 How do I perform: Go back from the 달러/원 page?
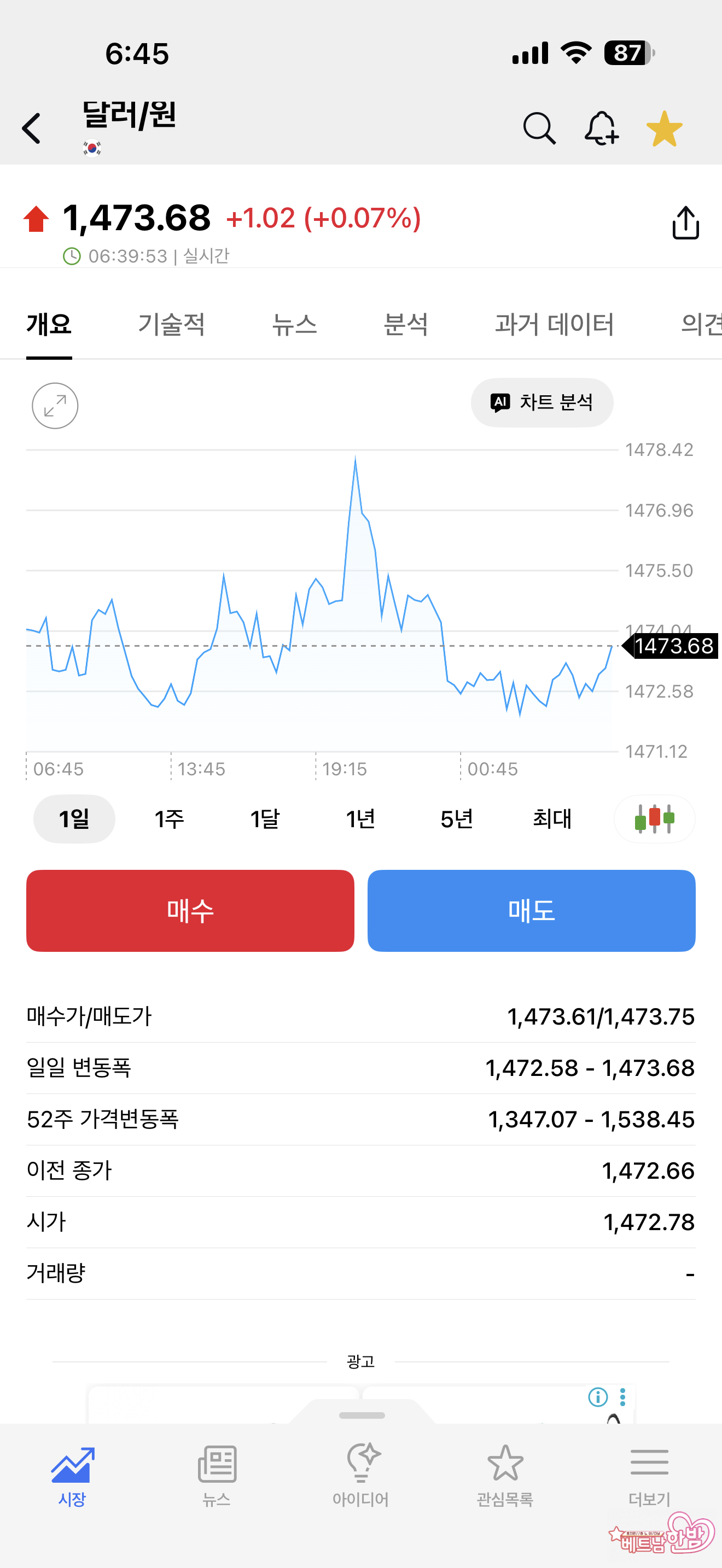click(x=32, y=128)
